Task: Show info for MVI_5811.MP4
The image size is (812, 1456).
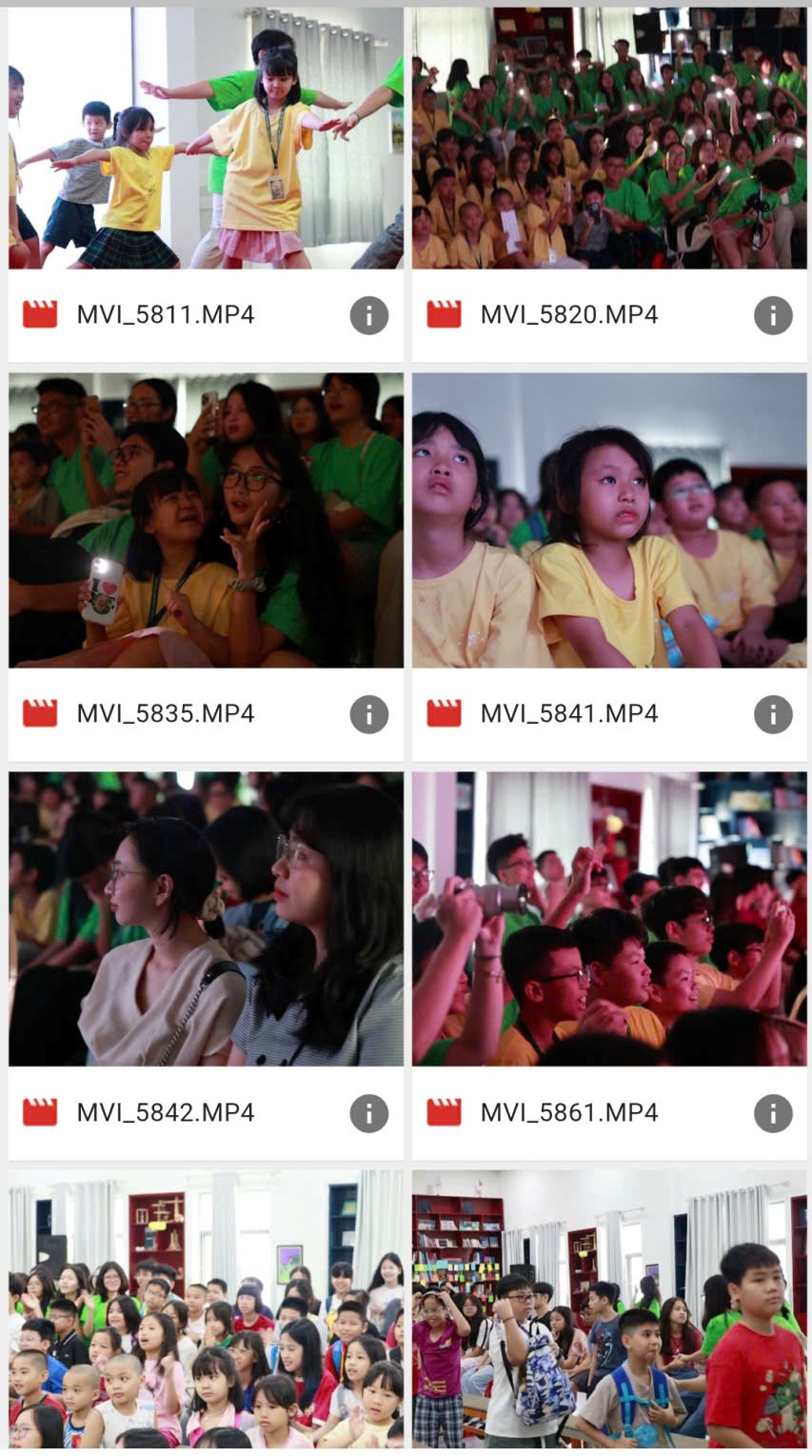Action: (369, 315)
